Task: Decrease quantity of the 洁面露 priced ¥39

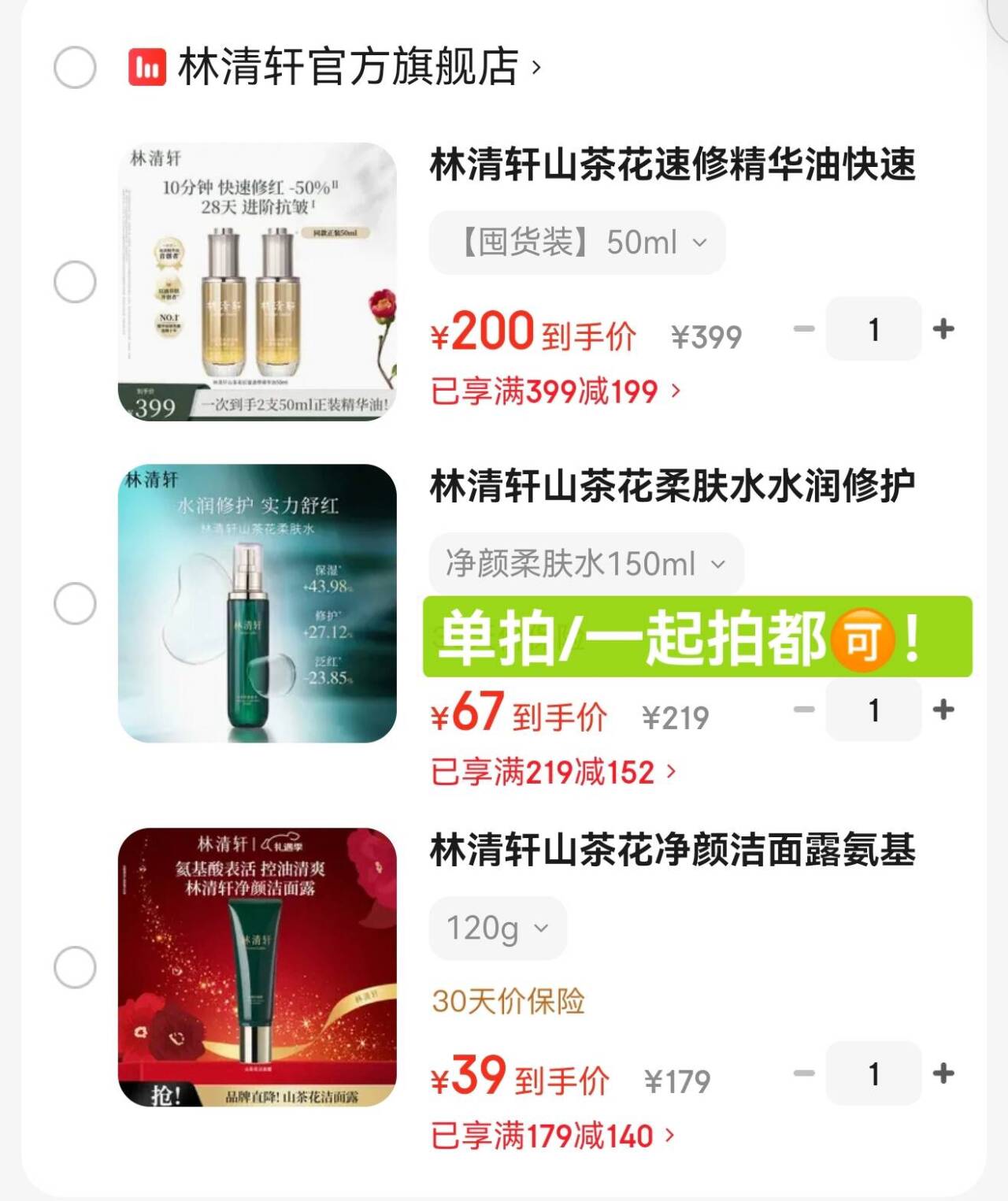Action: (804, 1073)
